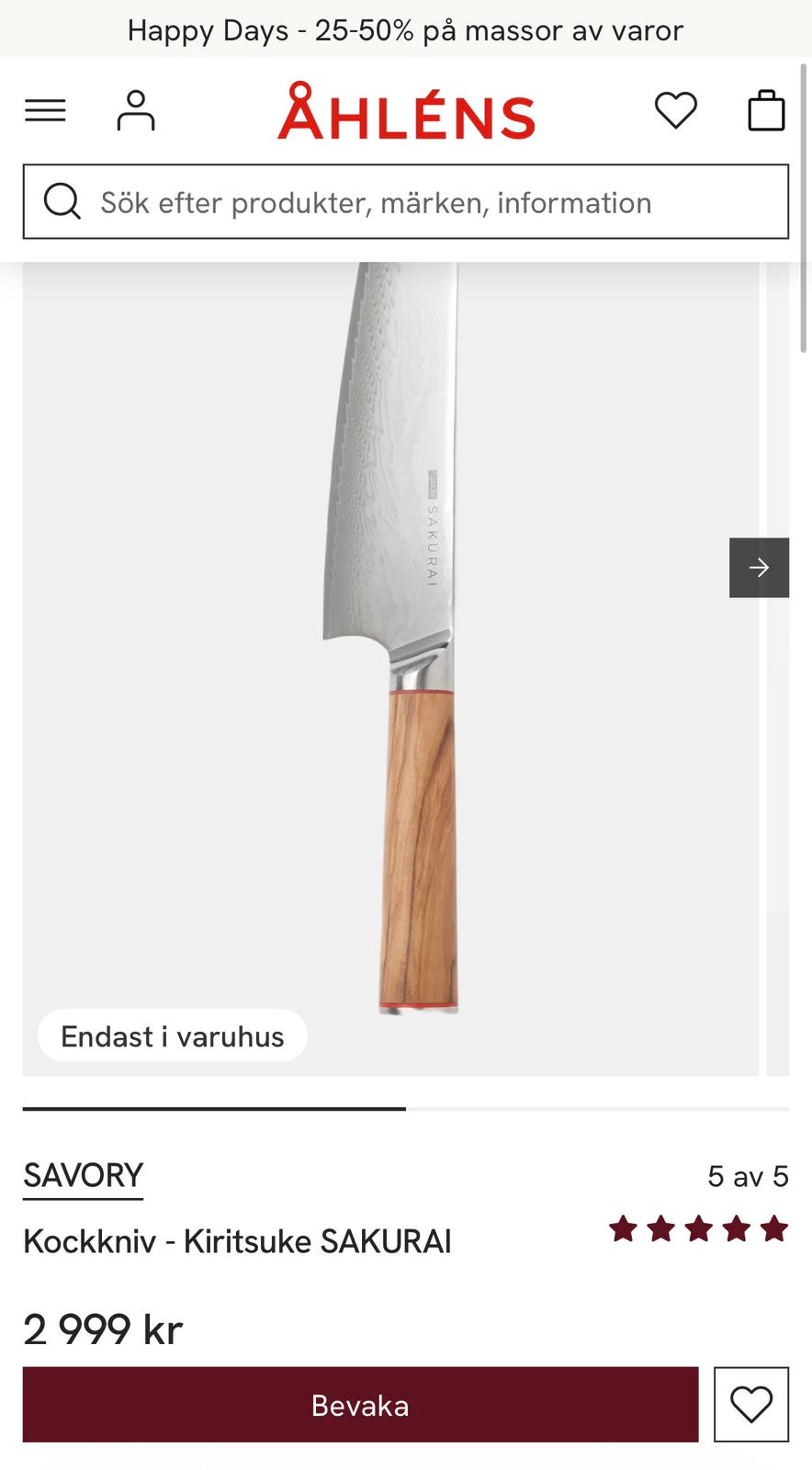Viewport: 812px width, 1470px height.
Task: Go to the Åhléns home page
Action: click(x=406, y=113)
